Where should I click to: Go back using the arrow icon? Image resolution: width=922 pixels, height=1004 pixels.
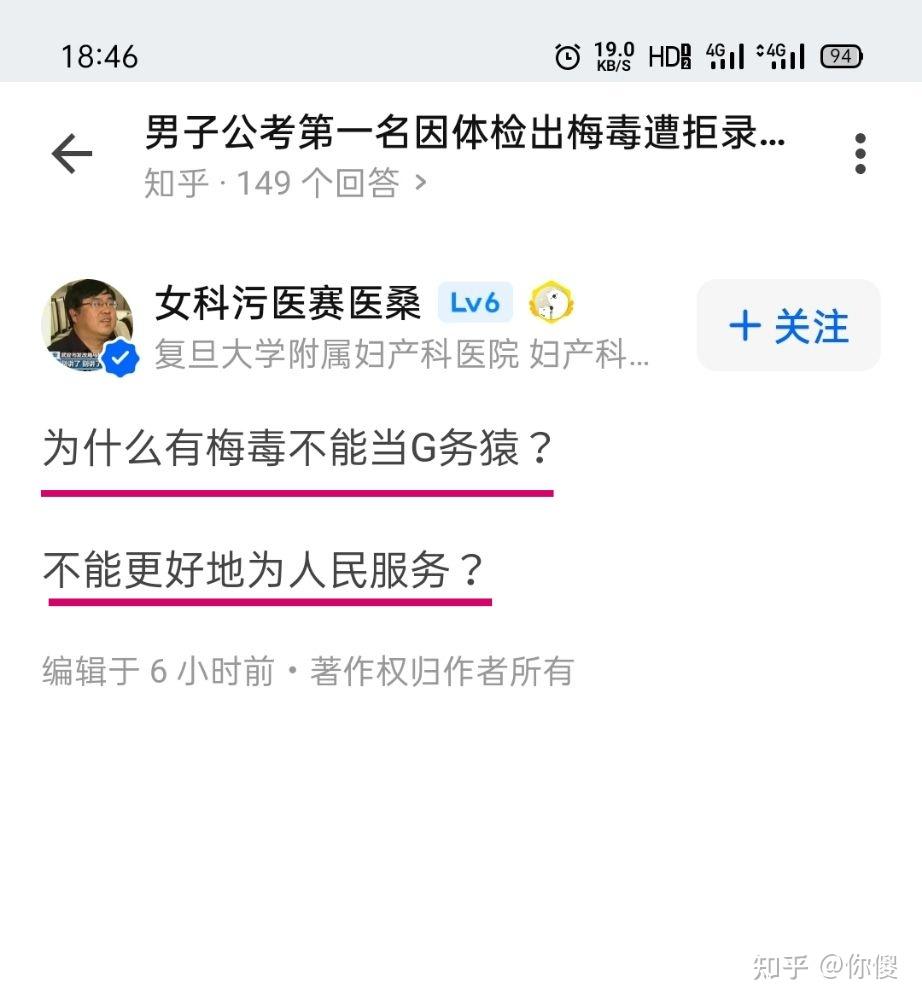pyautogui.click(x=72, y=155)
